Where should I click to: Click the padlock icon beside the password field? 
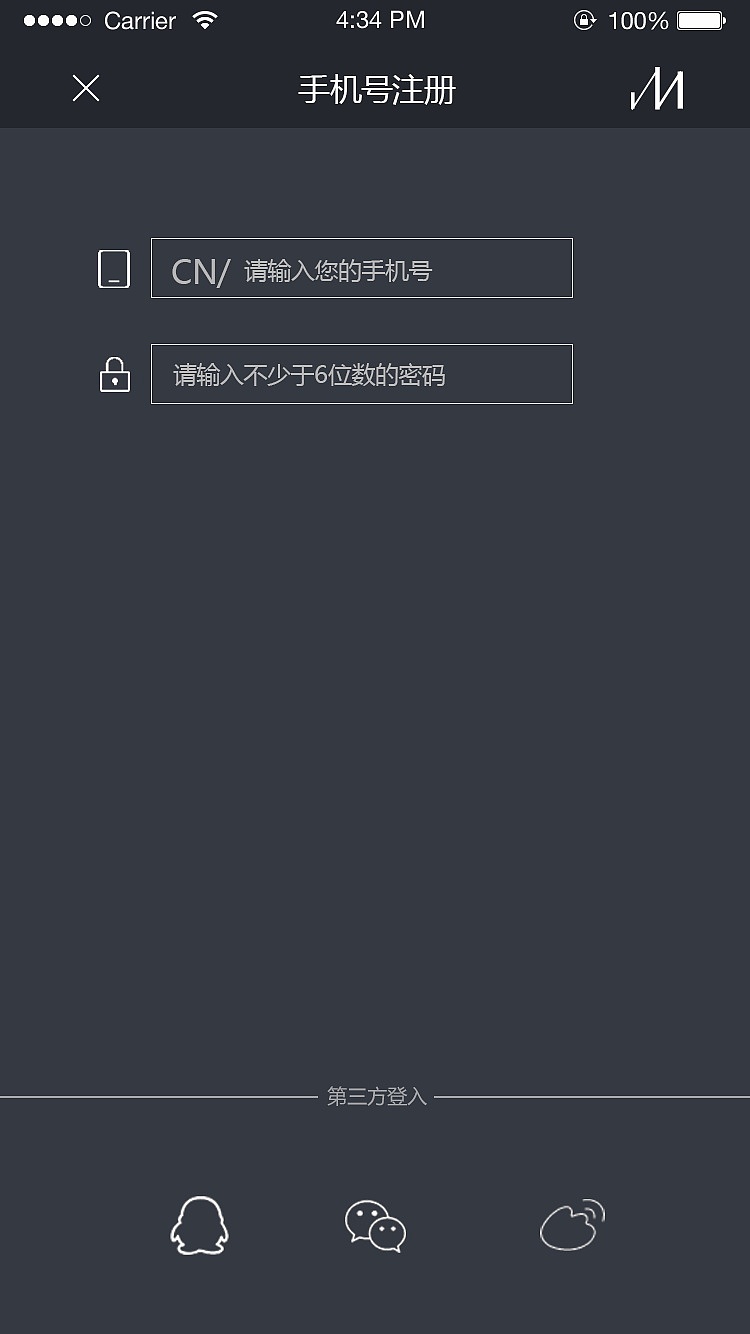(x=114, y=373)
